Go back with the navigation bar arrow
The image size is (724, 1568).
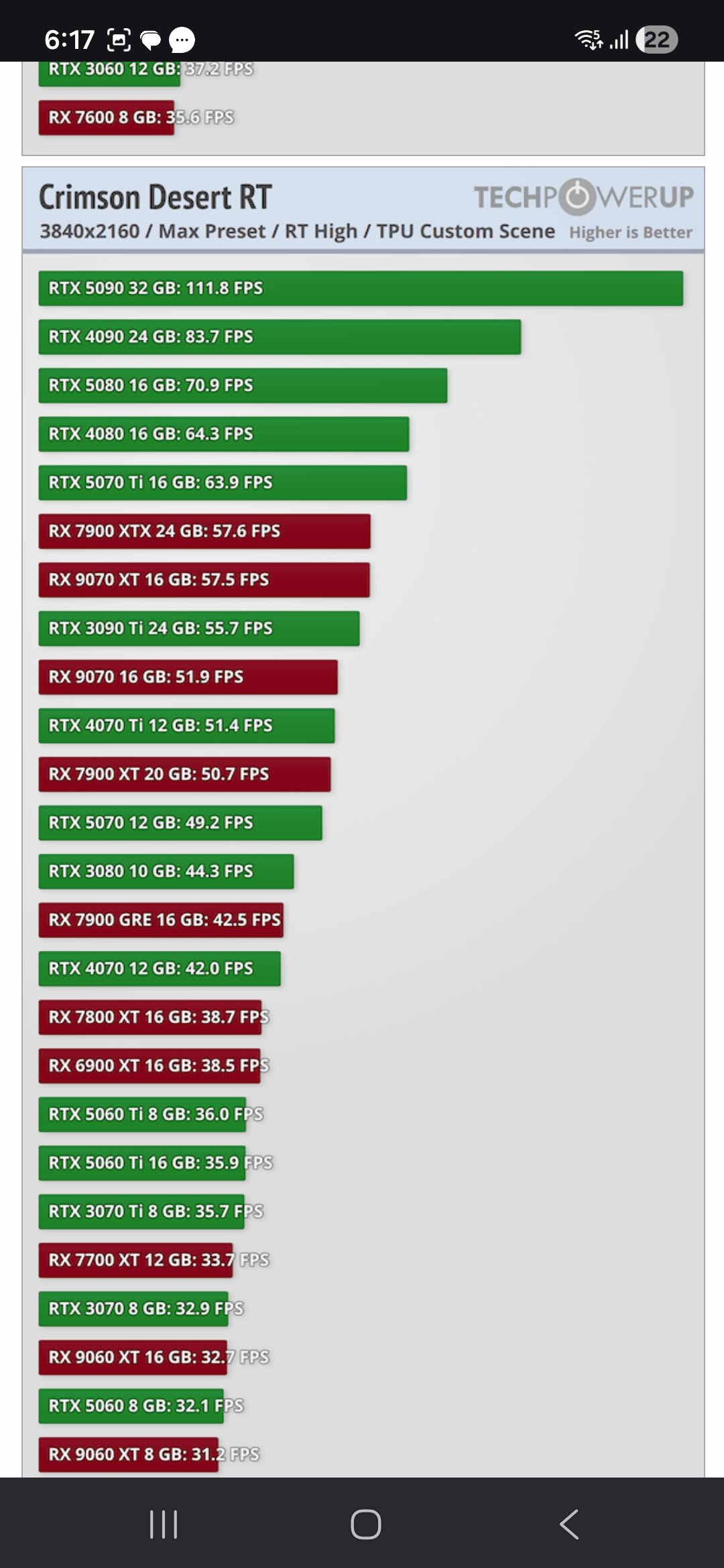coord(568,1524)
